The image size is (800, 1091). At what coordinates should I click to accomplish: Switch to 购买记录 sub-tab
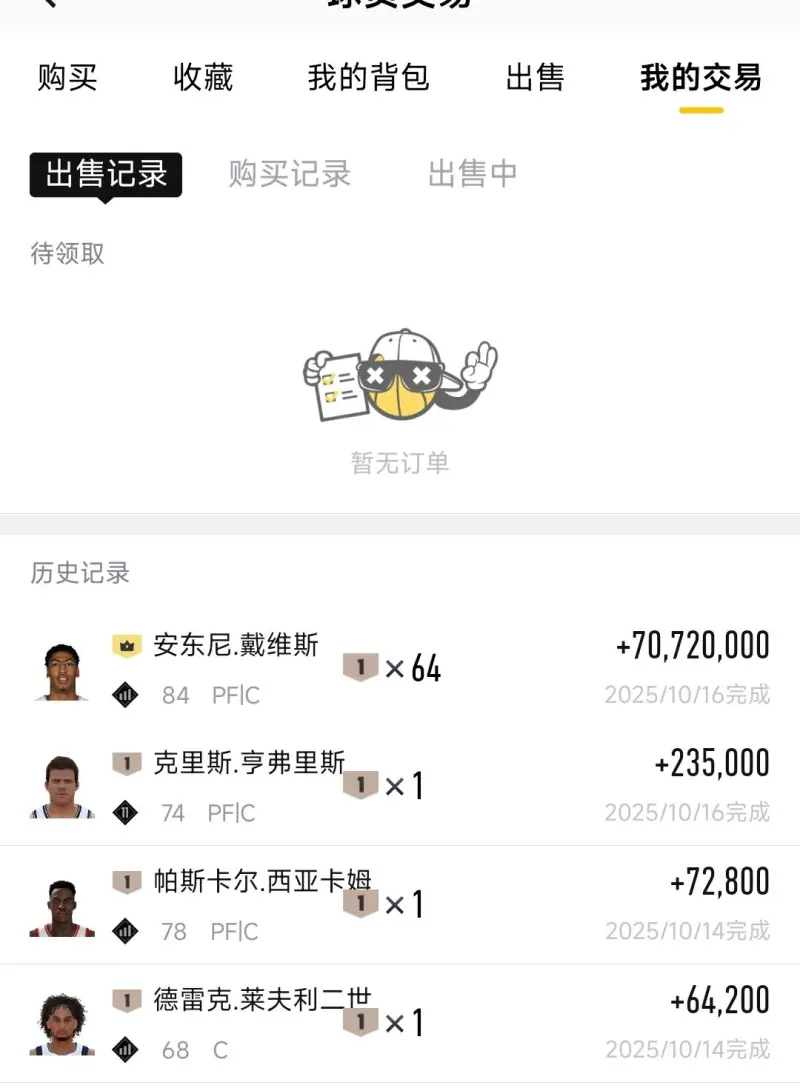pos(289,174)
